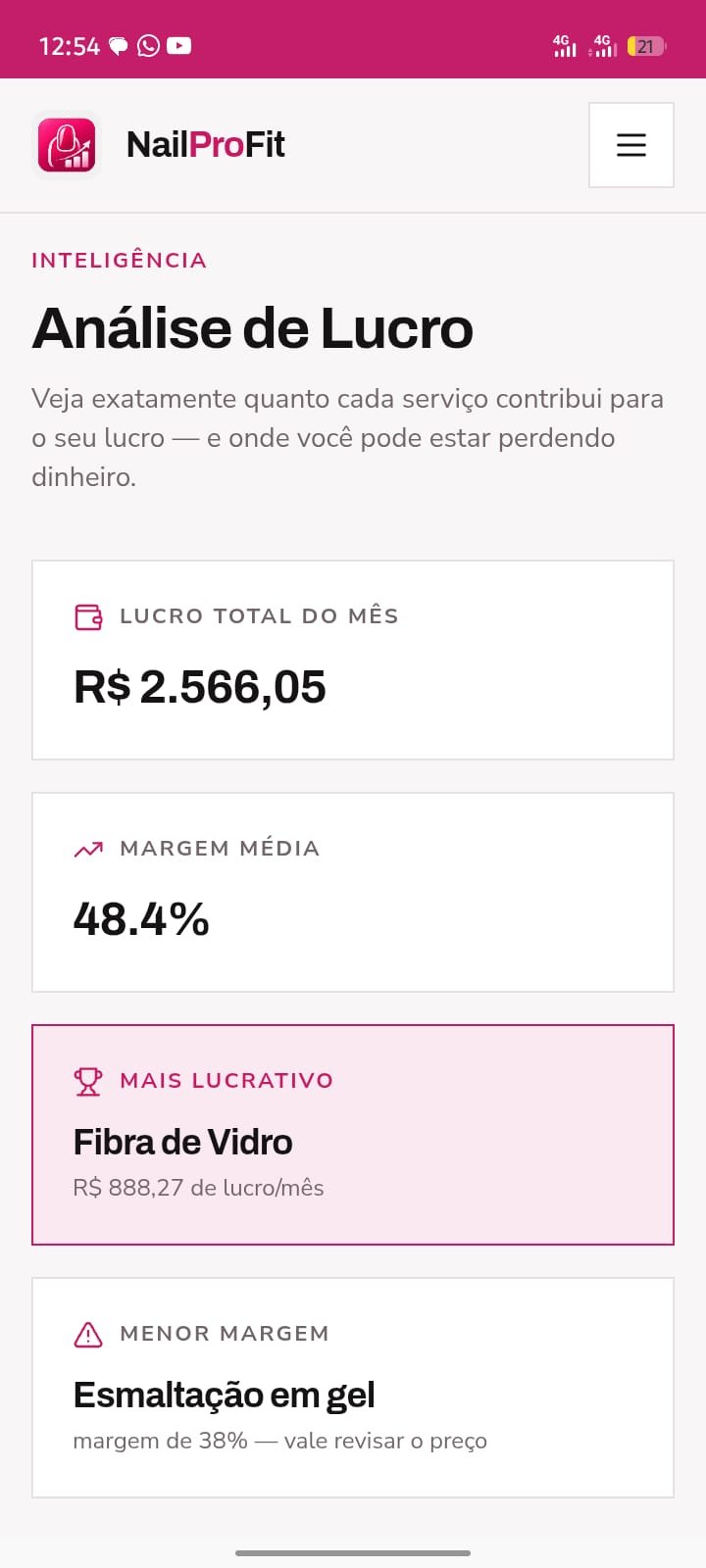Open the hamburger menu
Viewport: 706px width, 1568px height.
tap(630, 145)
